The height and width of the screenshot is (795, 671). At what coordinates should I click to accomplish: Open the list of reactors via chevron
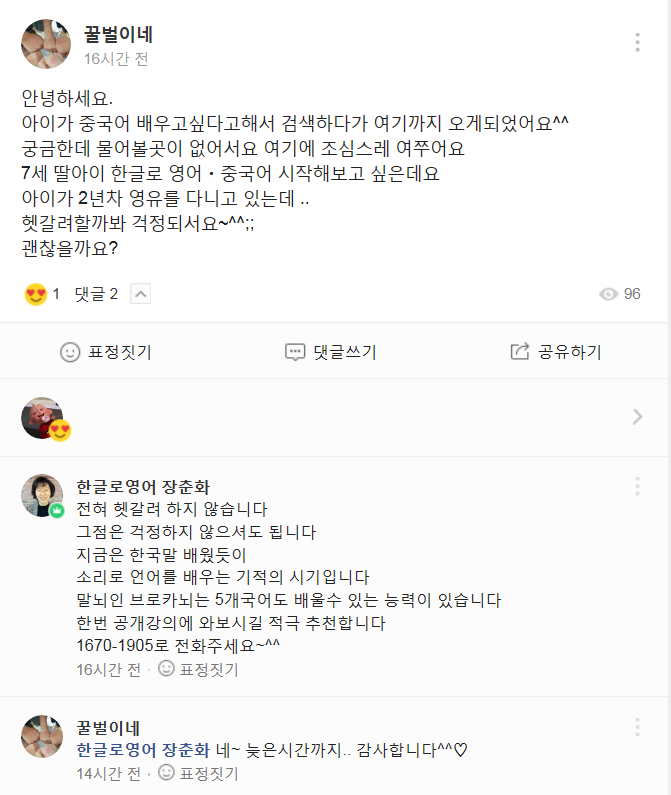point(637,417)
